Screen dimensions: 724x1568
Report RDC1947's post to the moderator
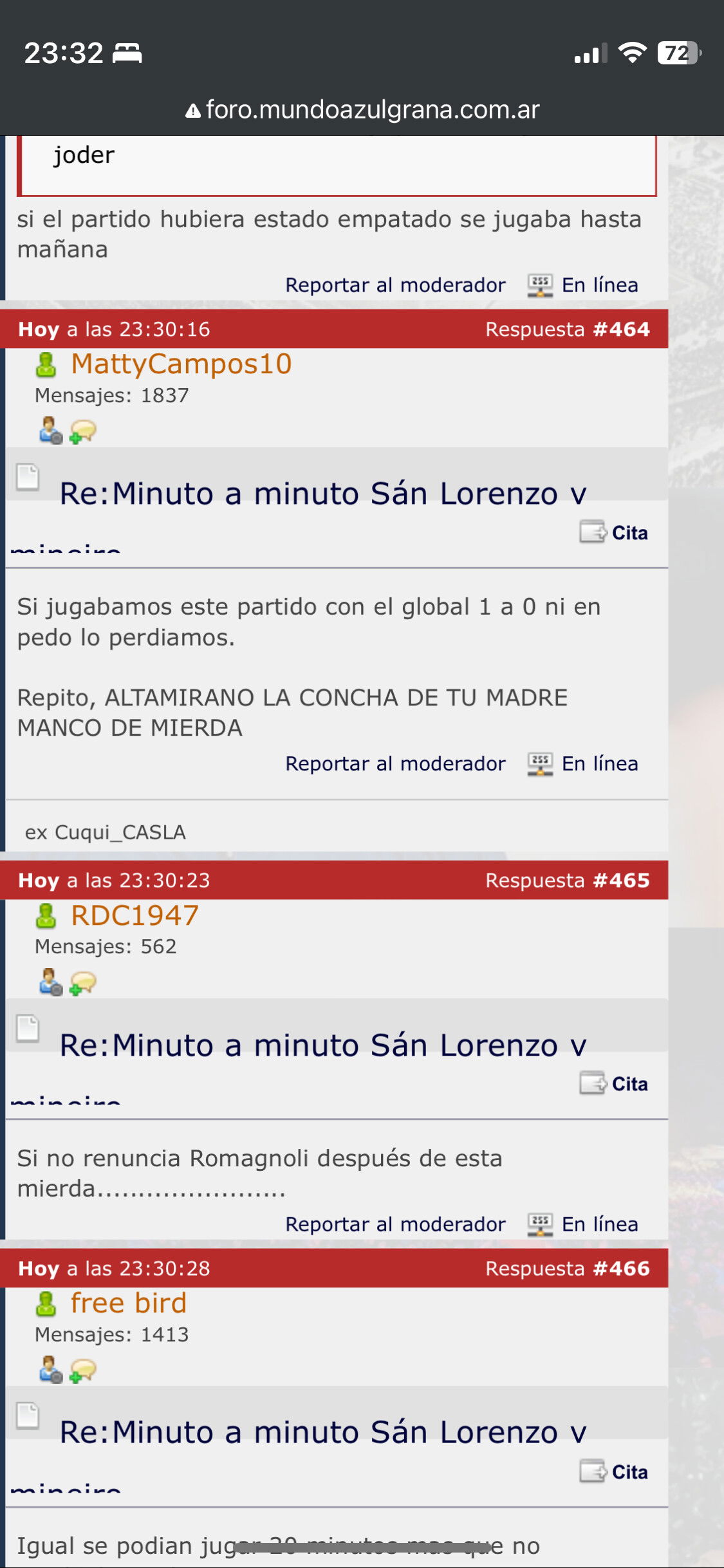395,1224
